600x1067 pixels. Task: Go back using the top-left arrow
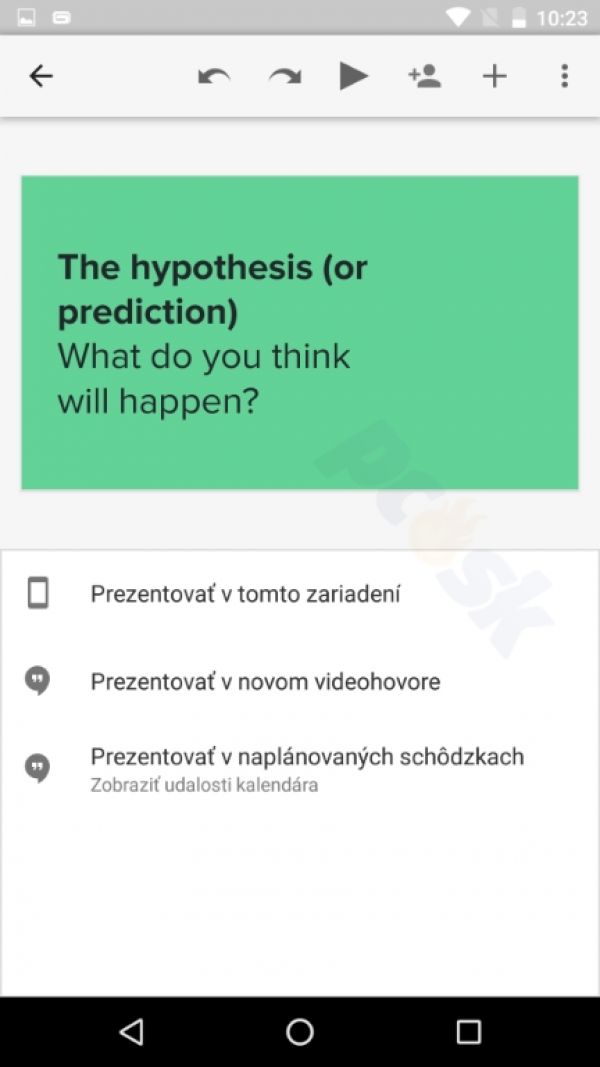coord(41,76)
